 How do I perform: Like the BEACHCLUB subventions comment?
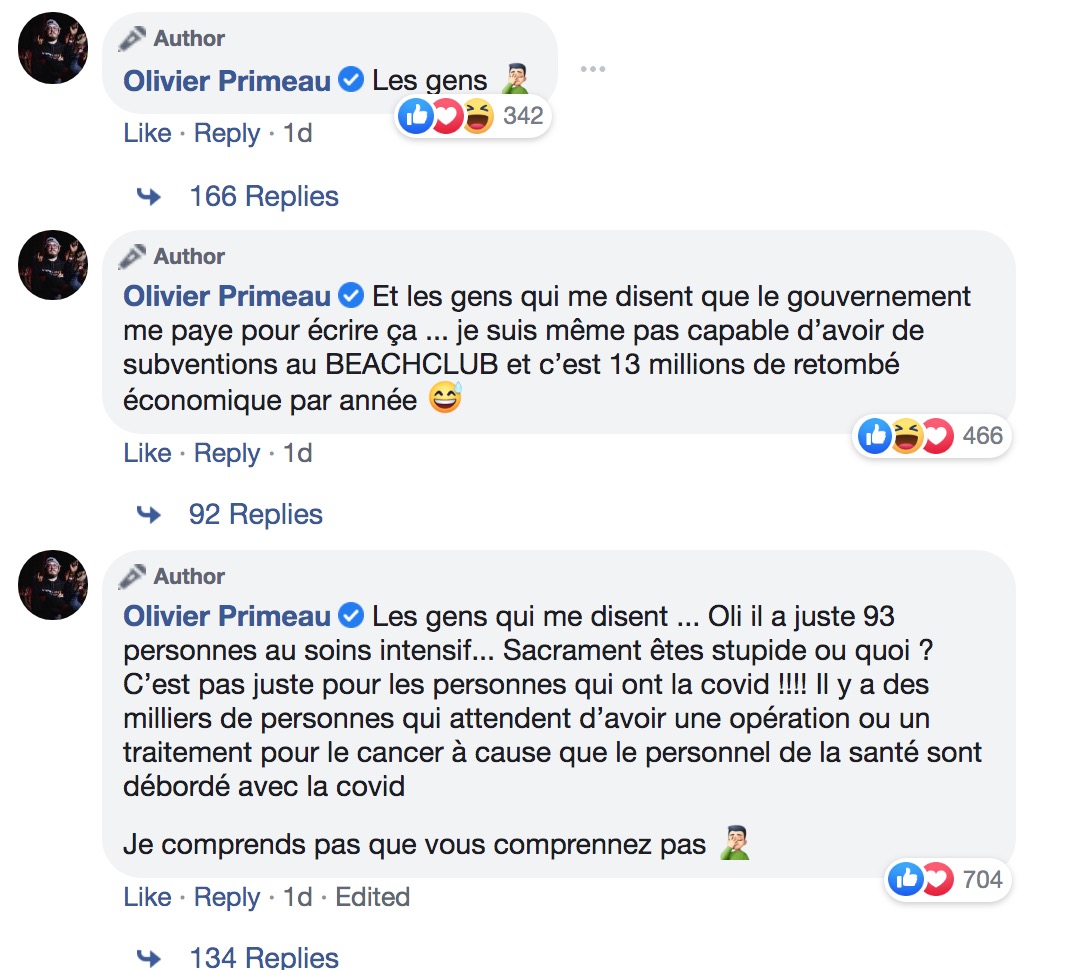[147, 453]
